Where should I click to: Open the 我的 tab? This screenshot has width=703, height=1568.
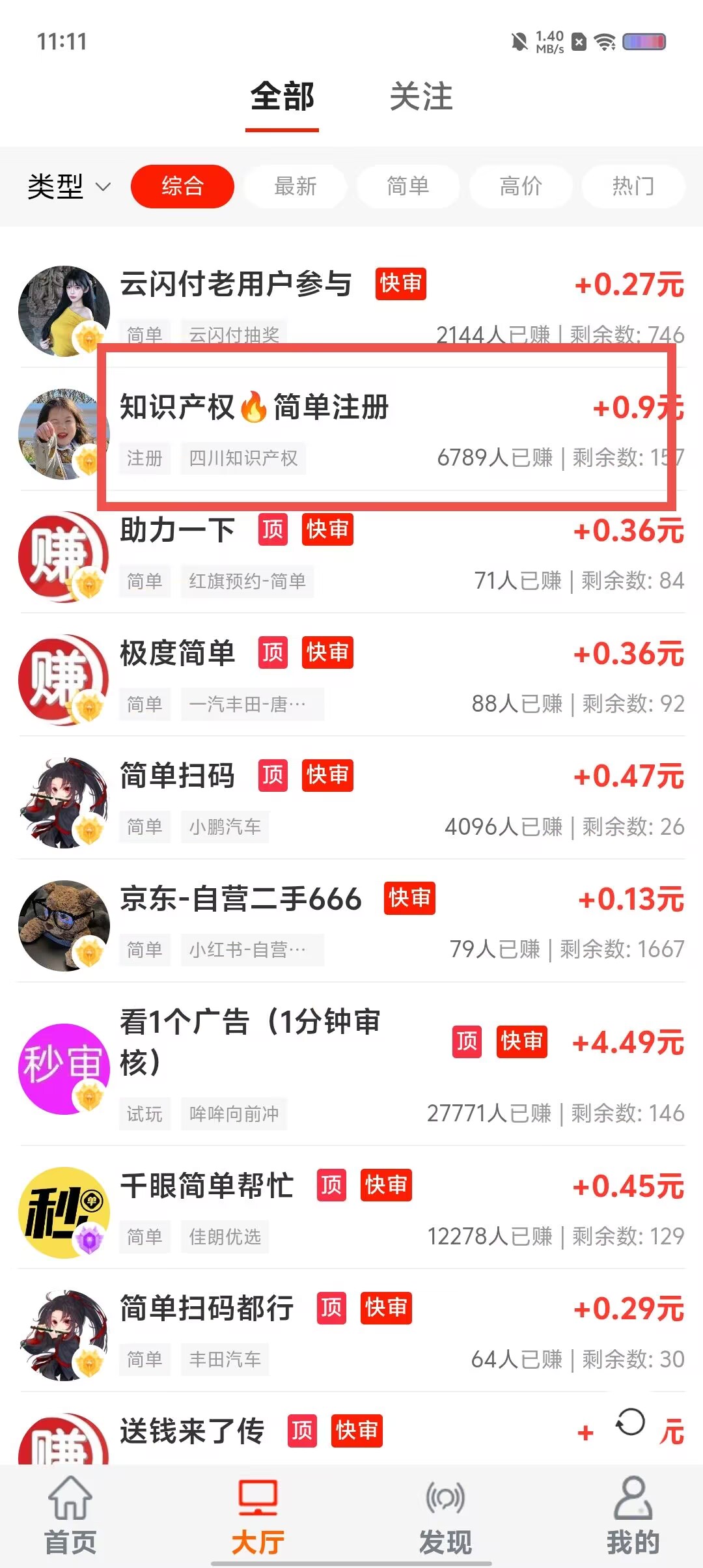coord(633,1515)
